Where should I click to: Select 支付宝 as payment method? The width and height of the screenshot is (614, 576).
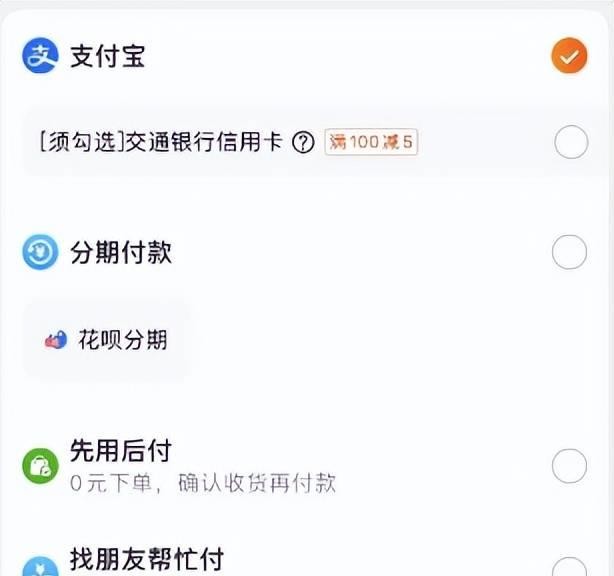569,56
